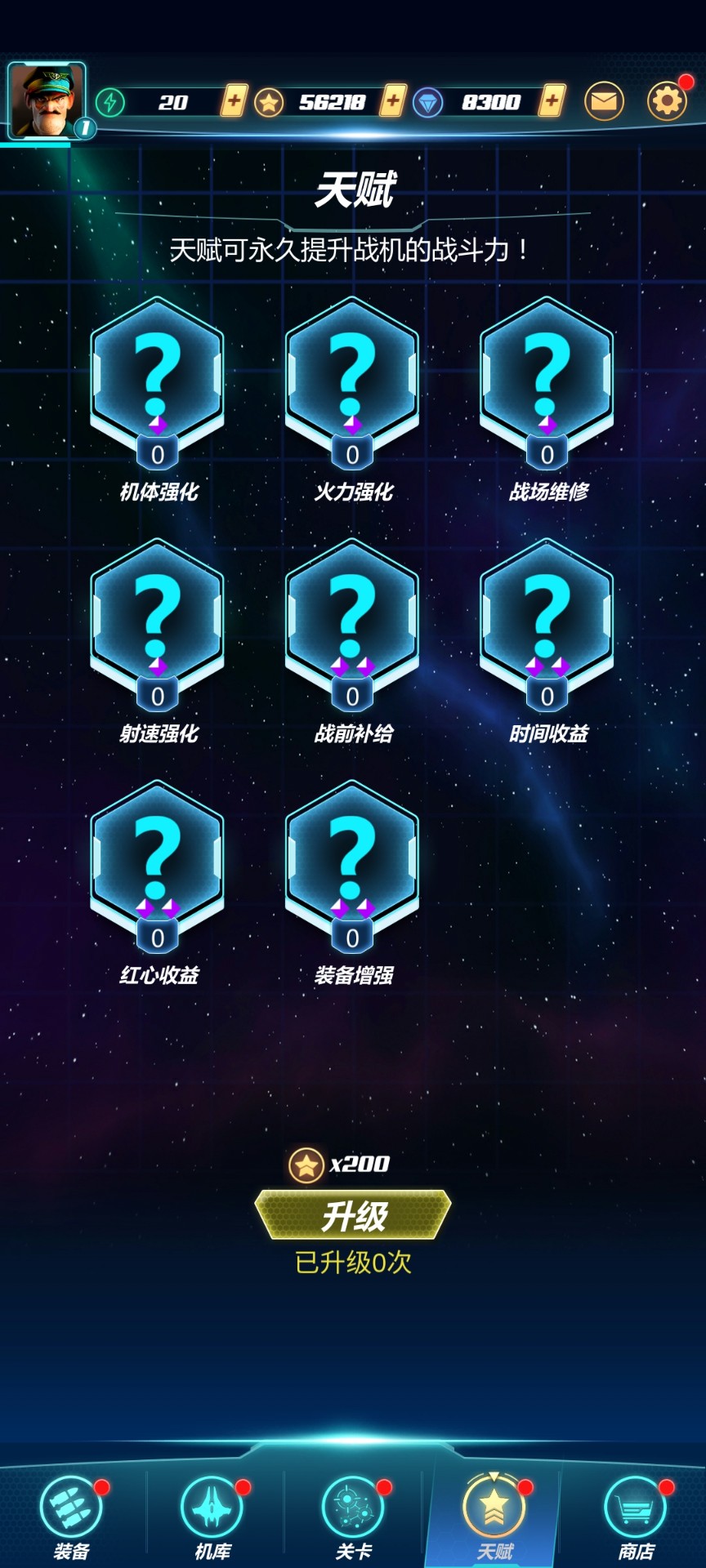This screenshot has width=706, height=1568.
Task: Open the settings gear
Action: pyautogui.click(x=667, y=101)
